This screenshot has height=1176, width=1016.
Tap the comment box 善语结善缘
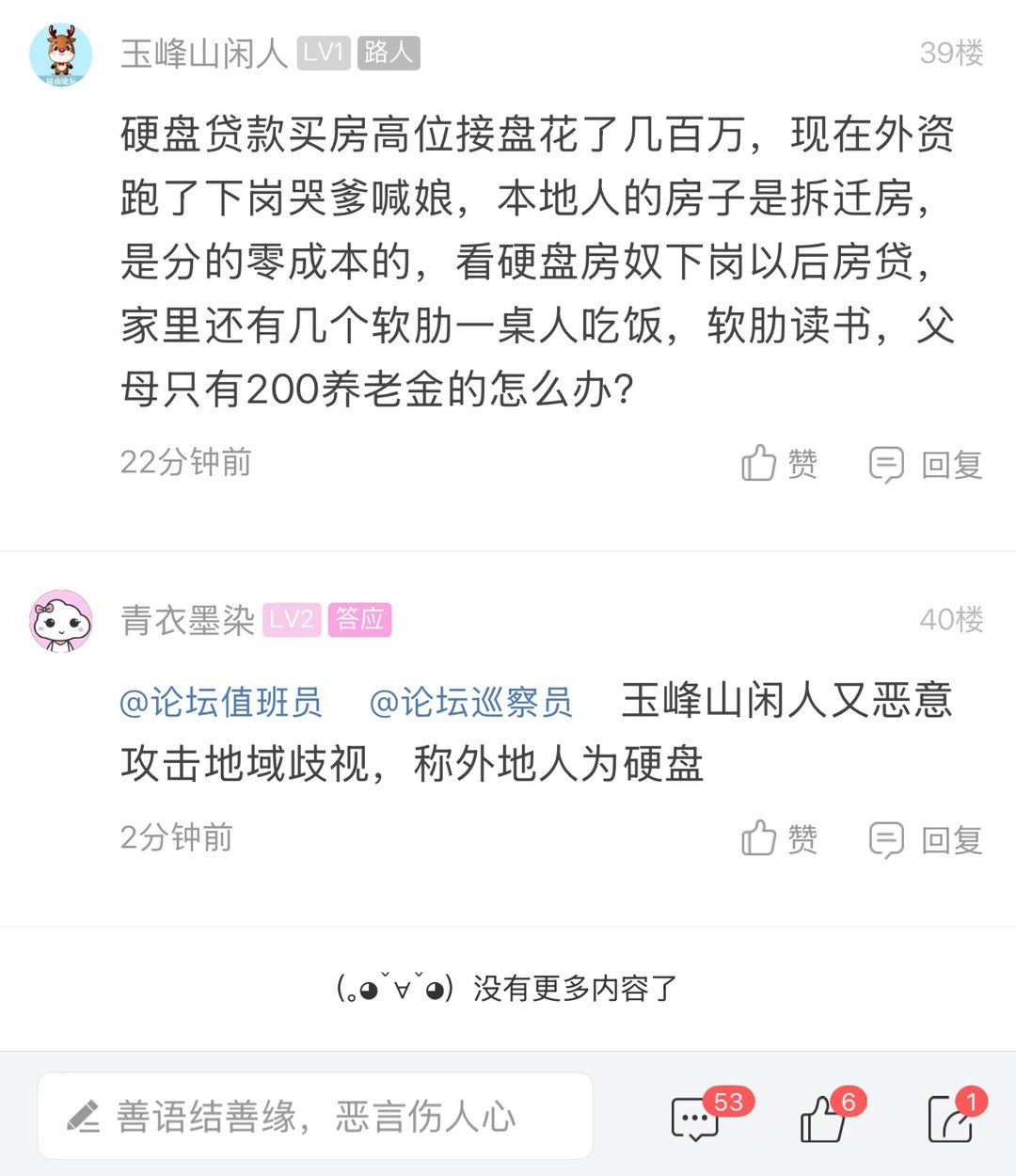pyautogui.click(x=315, y=1116)
